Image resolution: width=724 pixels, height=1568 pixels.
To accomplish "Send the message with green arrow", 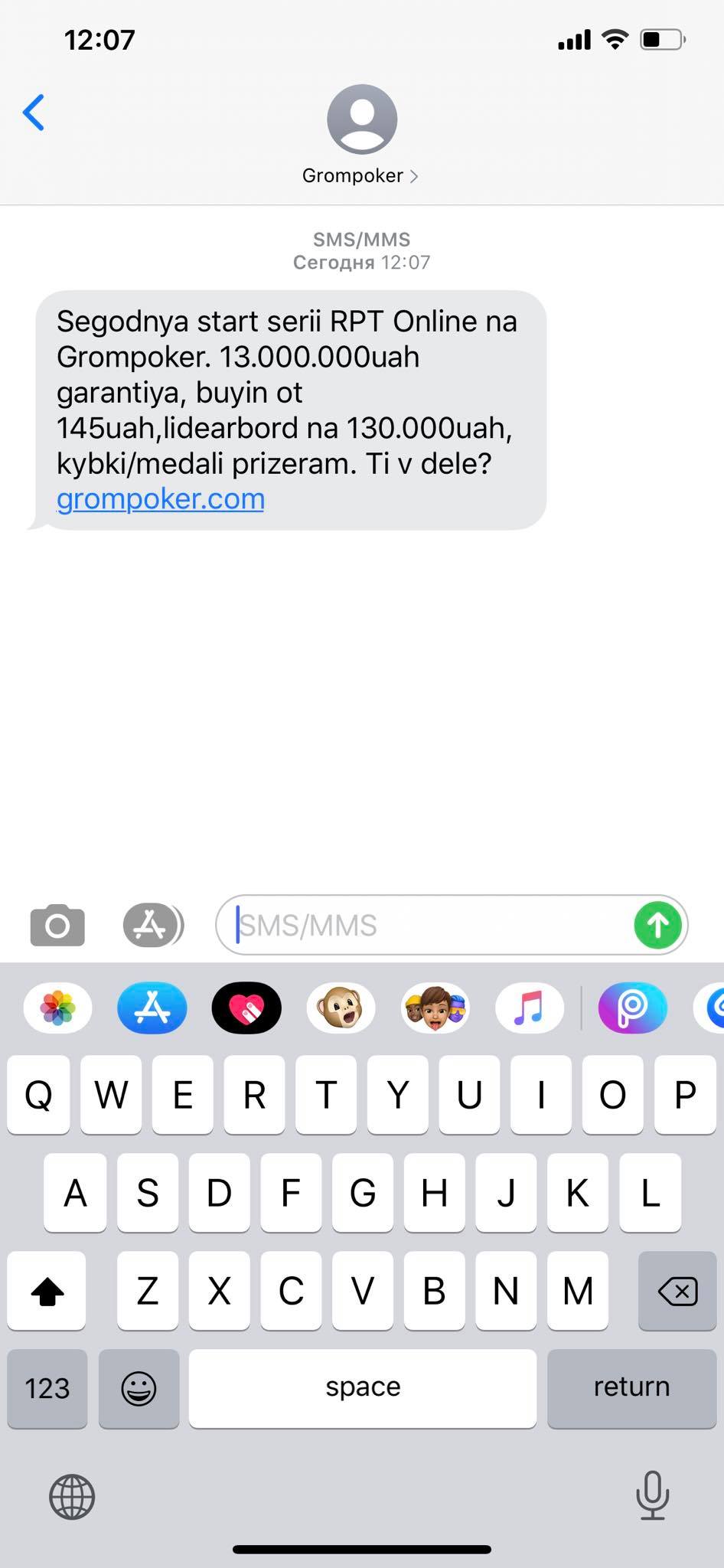I will [657, 925].
